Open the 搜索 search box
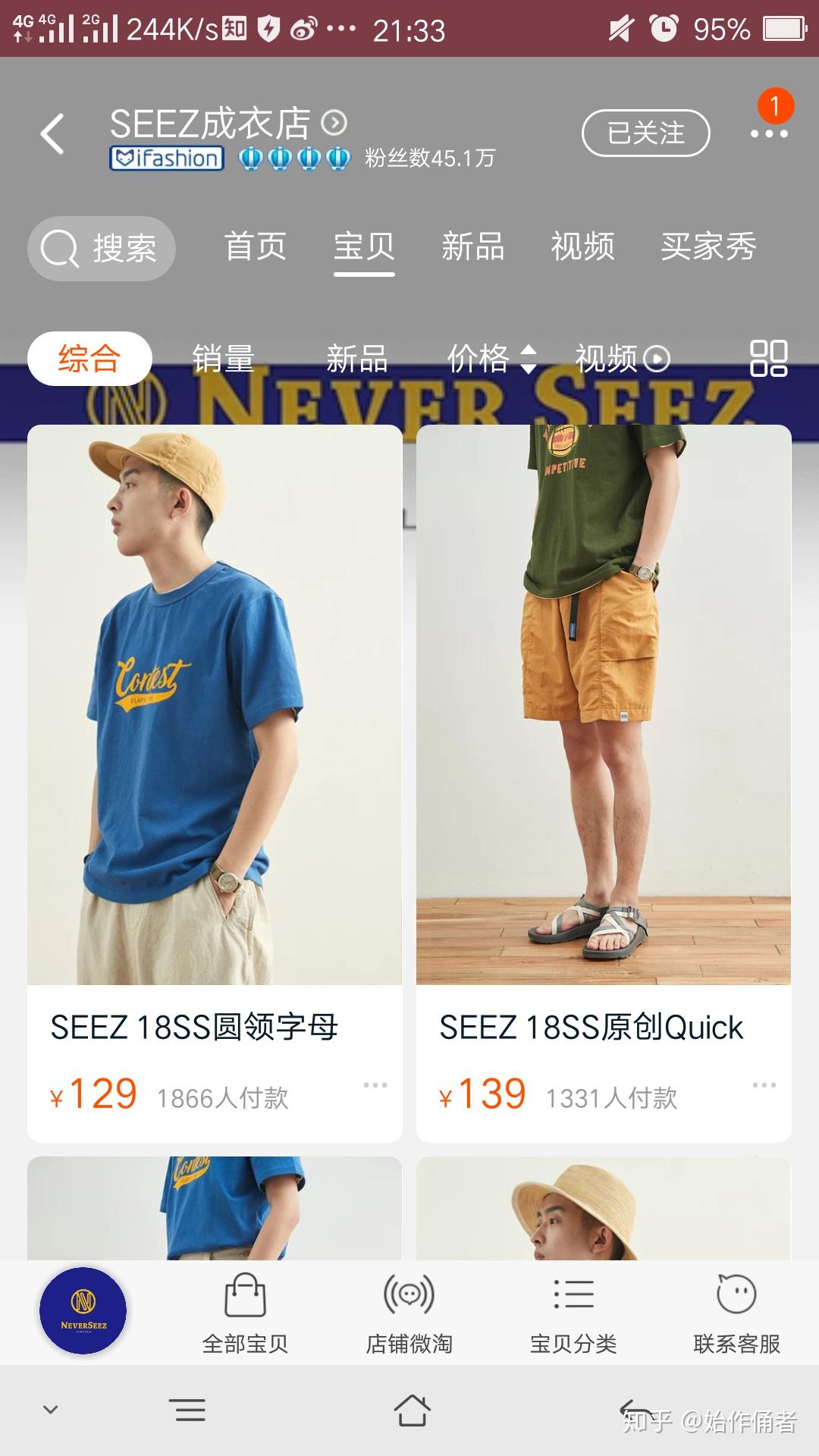 102,248
